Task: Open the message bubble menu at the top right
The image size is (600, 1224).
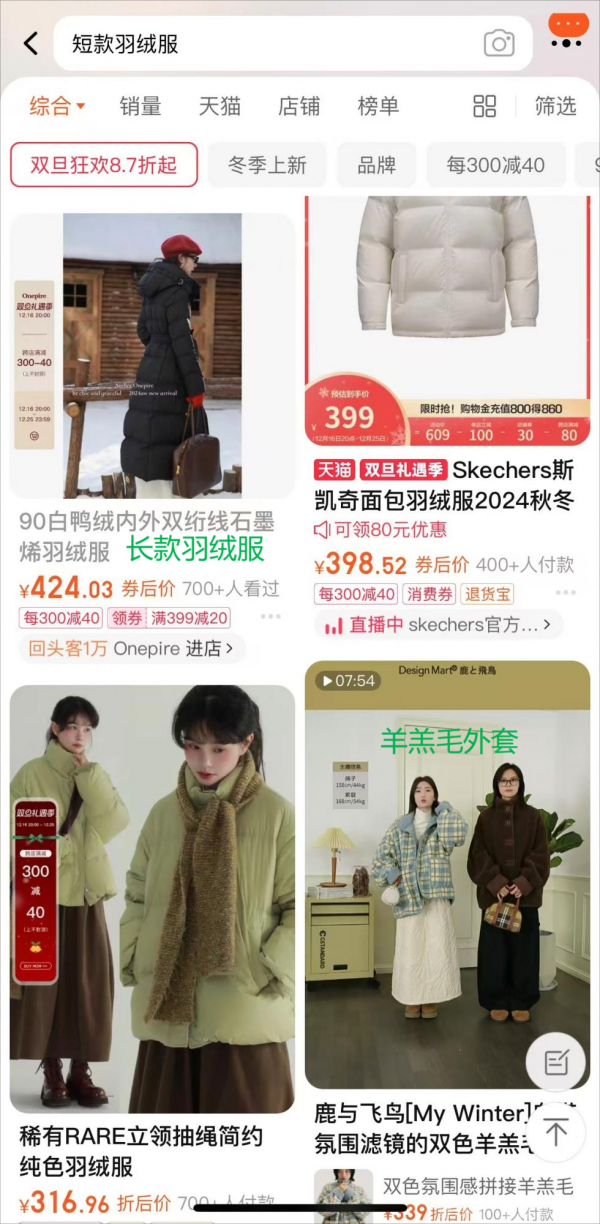Action: [x=567, y=30]
